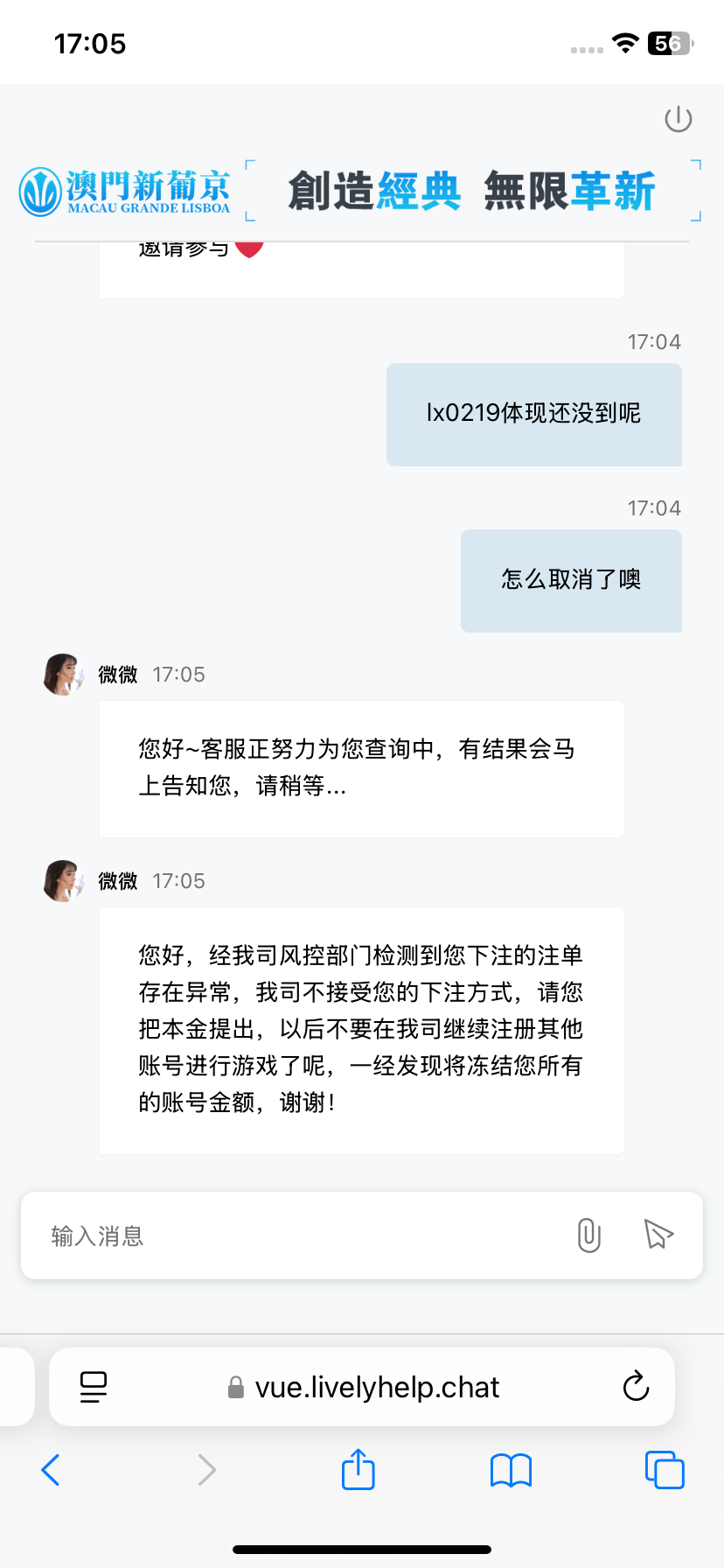
Task: Send the message with the arrow icon
Action: pos(658,1234)
